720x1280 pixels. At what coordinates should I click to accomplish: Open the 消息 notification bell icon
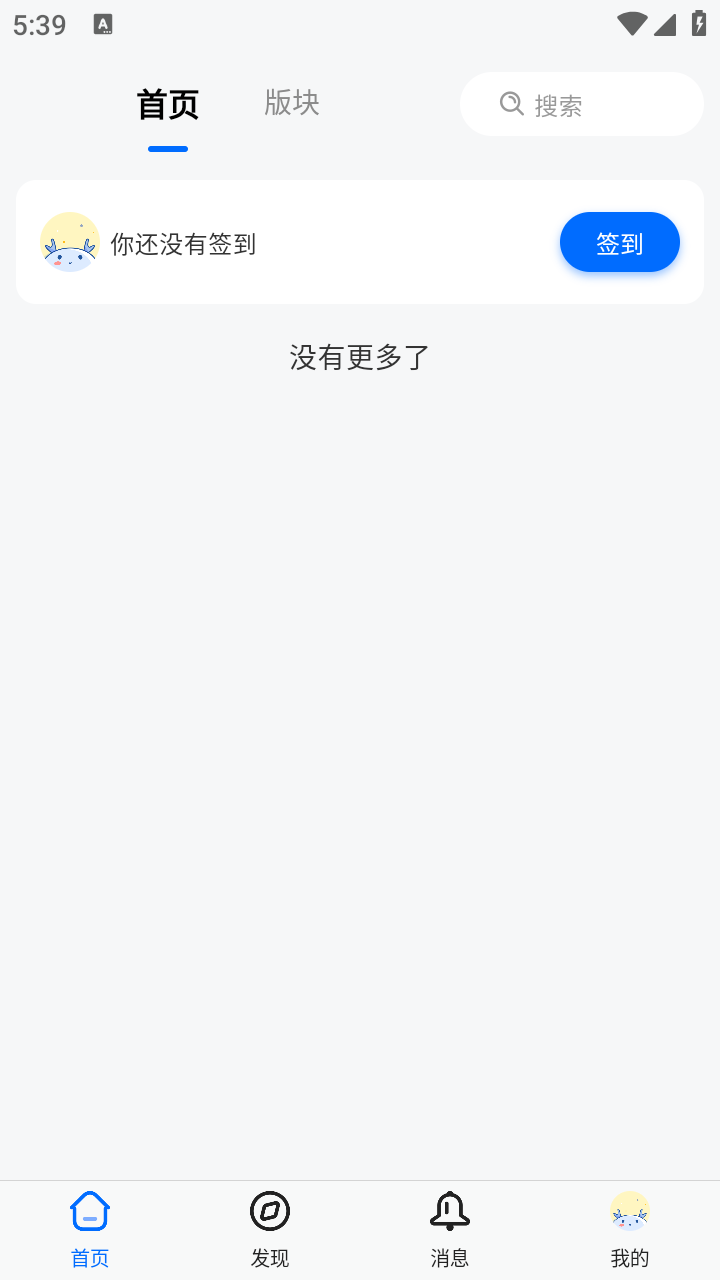pos(449,1210)
